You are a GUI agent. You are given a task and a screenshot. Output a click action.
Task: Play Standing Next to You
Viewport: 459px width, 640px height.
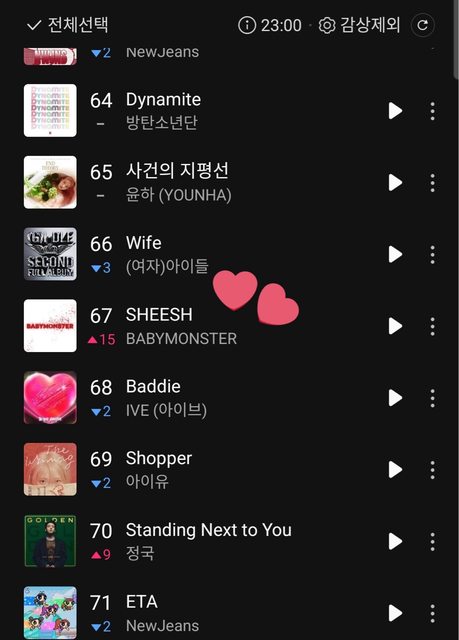395,541
